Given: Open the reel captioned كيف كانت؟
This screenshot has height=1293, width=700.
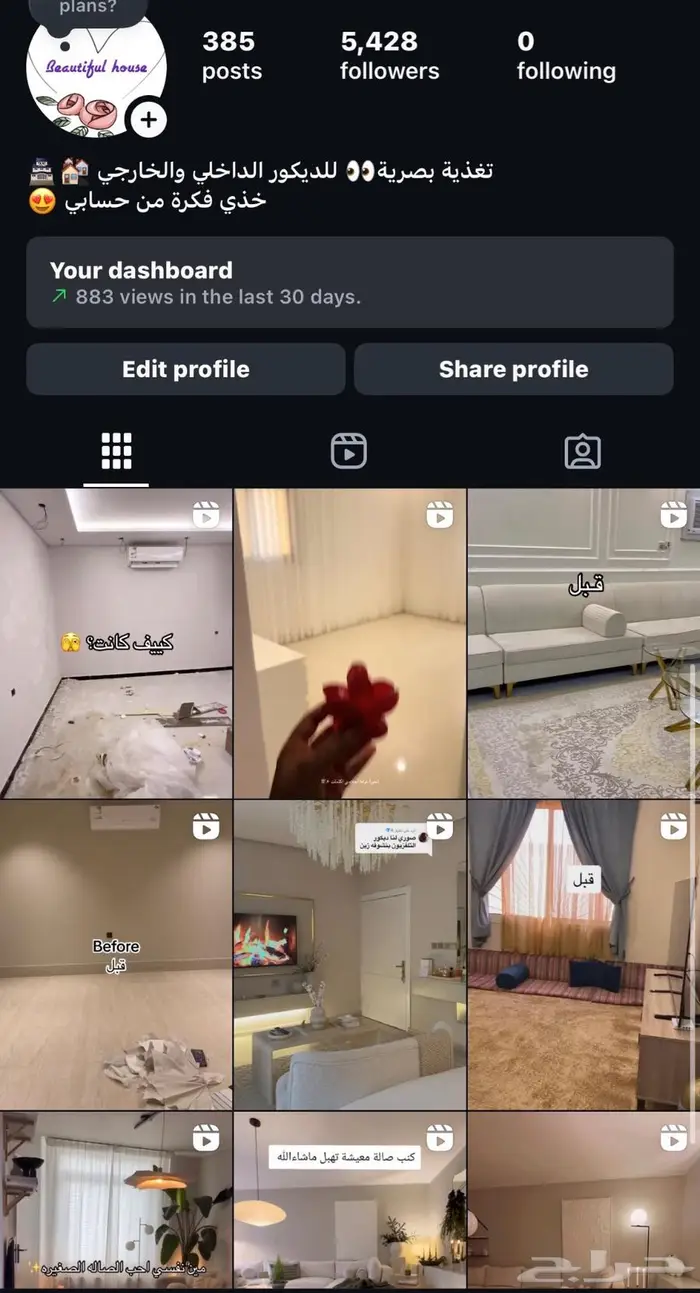Looking at the screenshot, I should 116,643.
